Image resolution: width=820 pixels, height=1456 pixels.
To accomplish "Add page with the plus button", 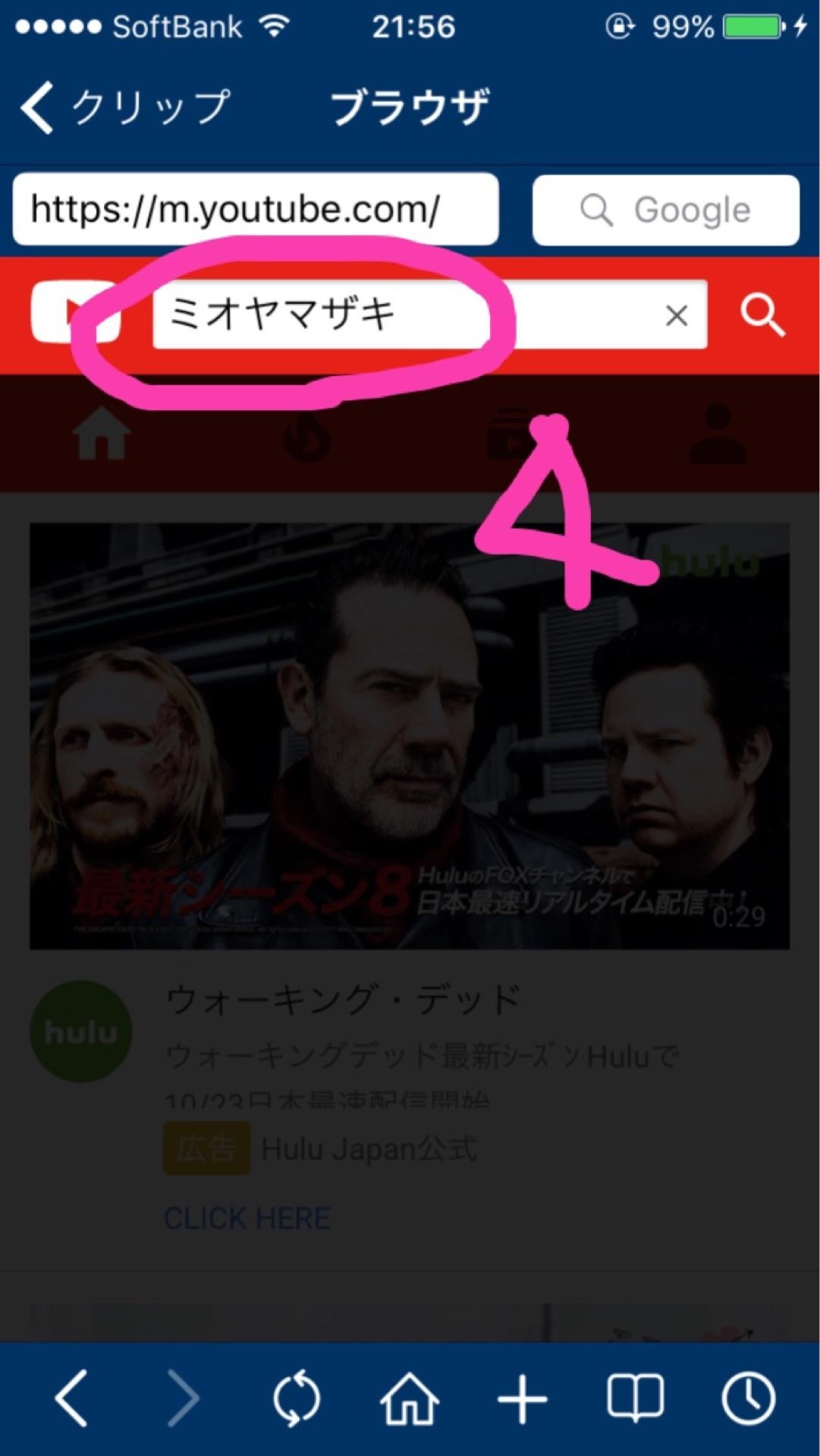I will (x=522, y=1398).
